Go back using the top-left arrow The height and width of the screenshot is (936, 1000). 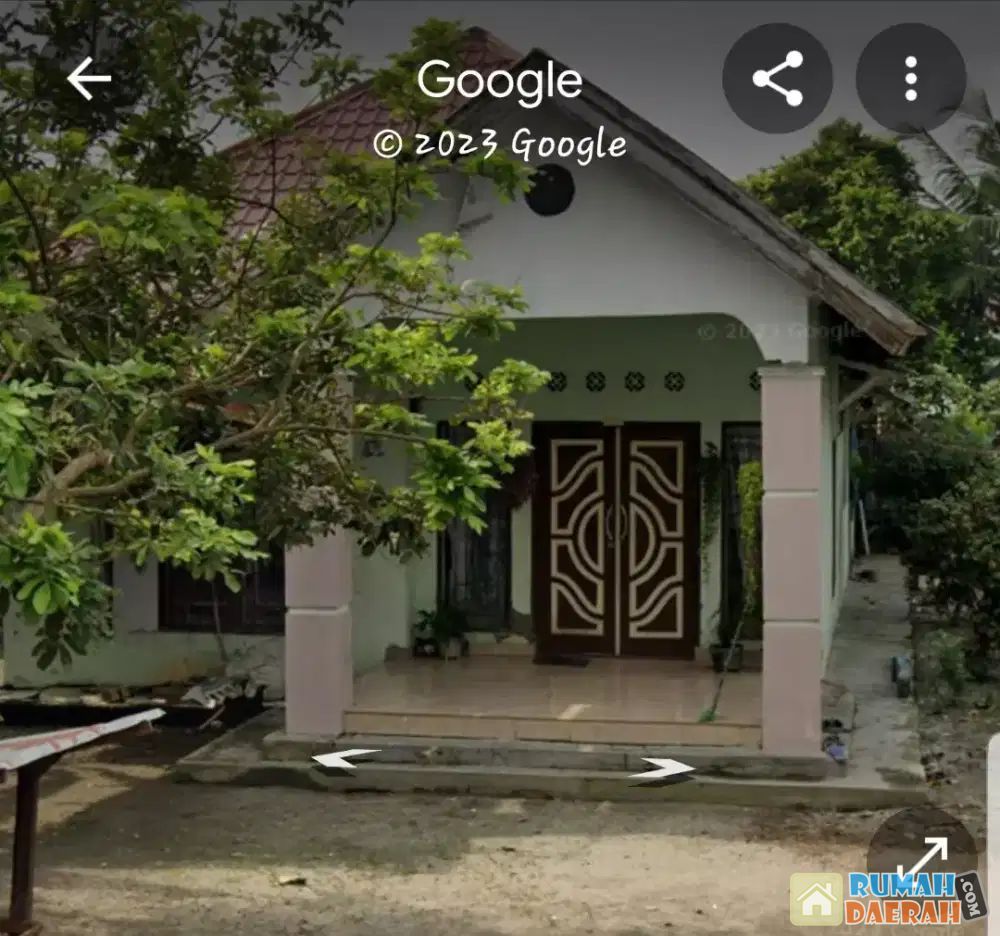point(88,78)
